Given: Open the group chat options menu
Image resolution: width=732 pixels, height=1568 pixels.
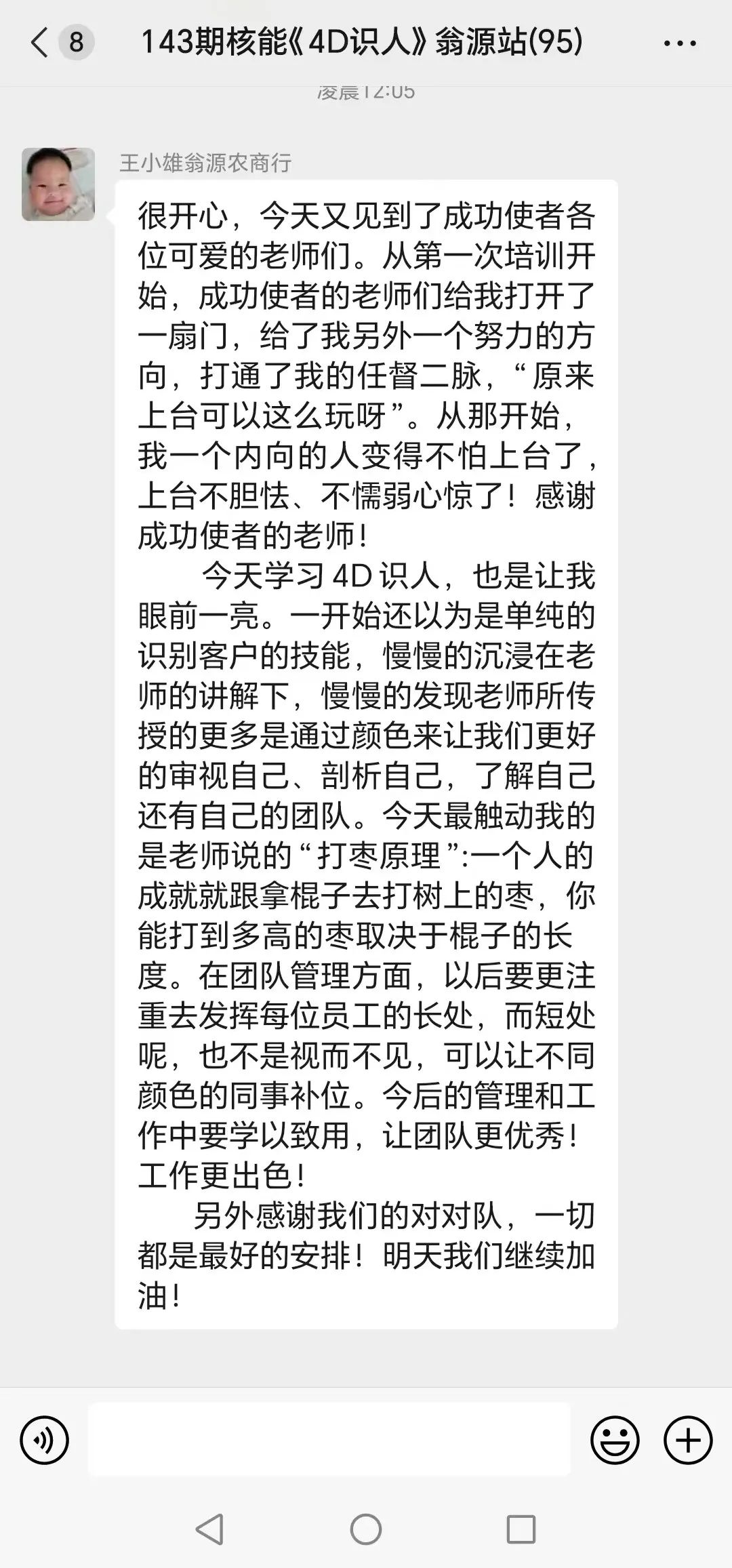Looking at the screenshot, I should 679,43.
